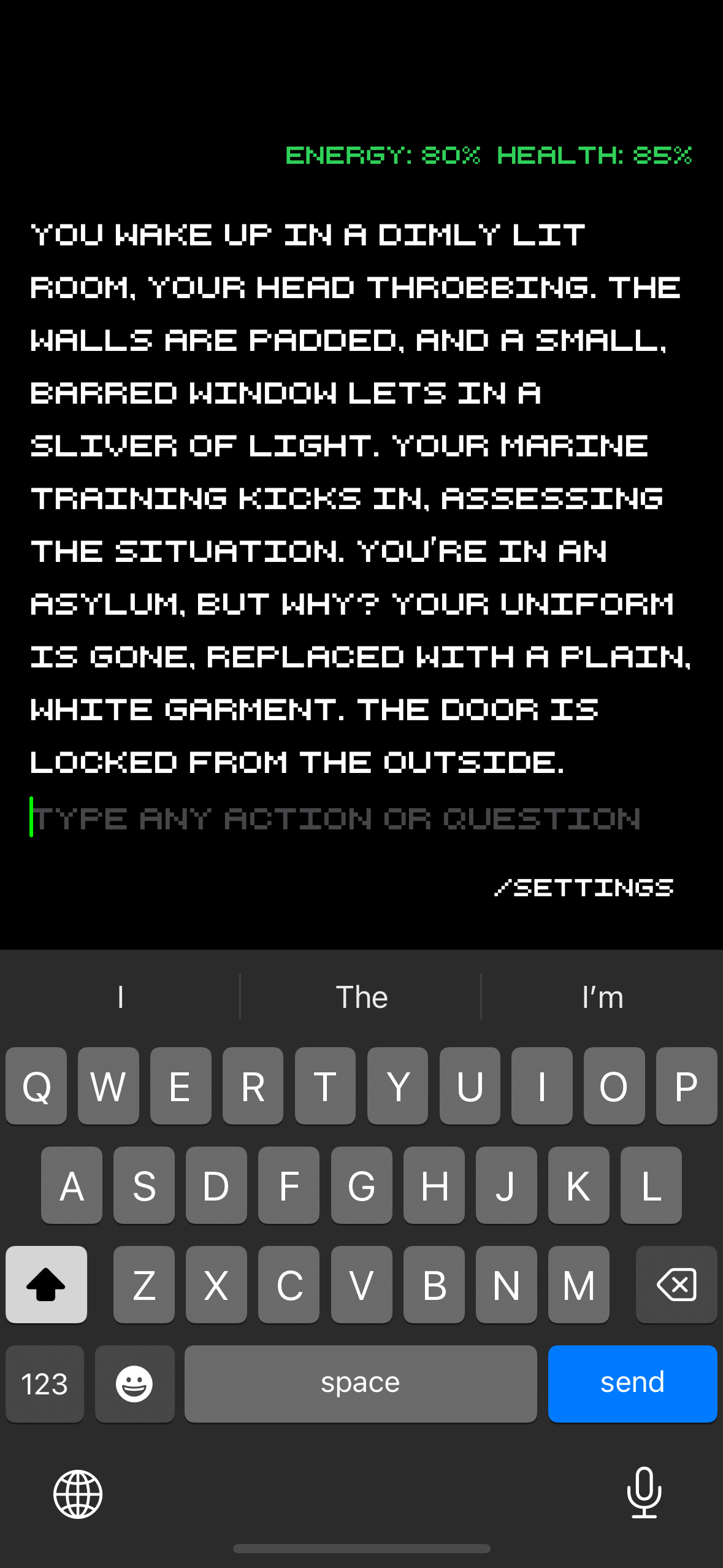This screenshot has width=723, height=1568.
Task: Select the 'The' keyboard suggestion
Action: pos(361,997)
